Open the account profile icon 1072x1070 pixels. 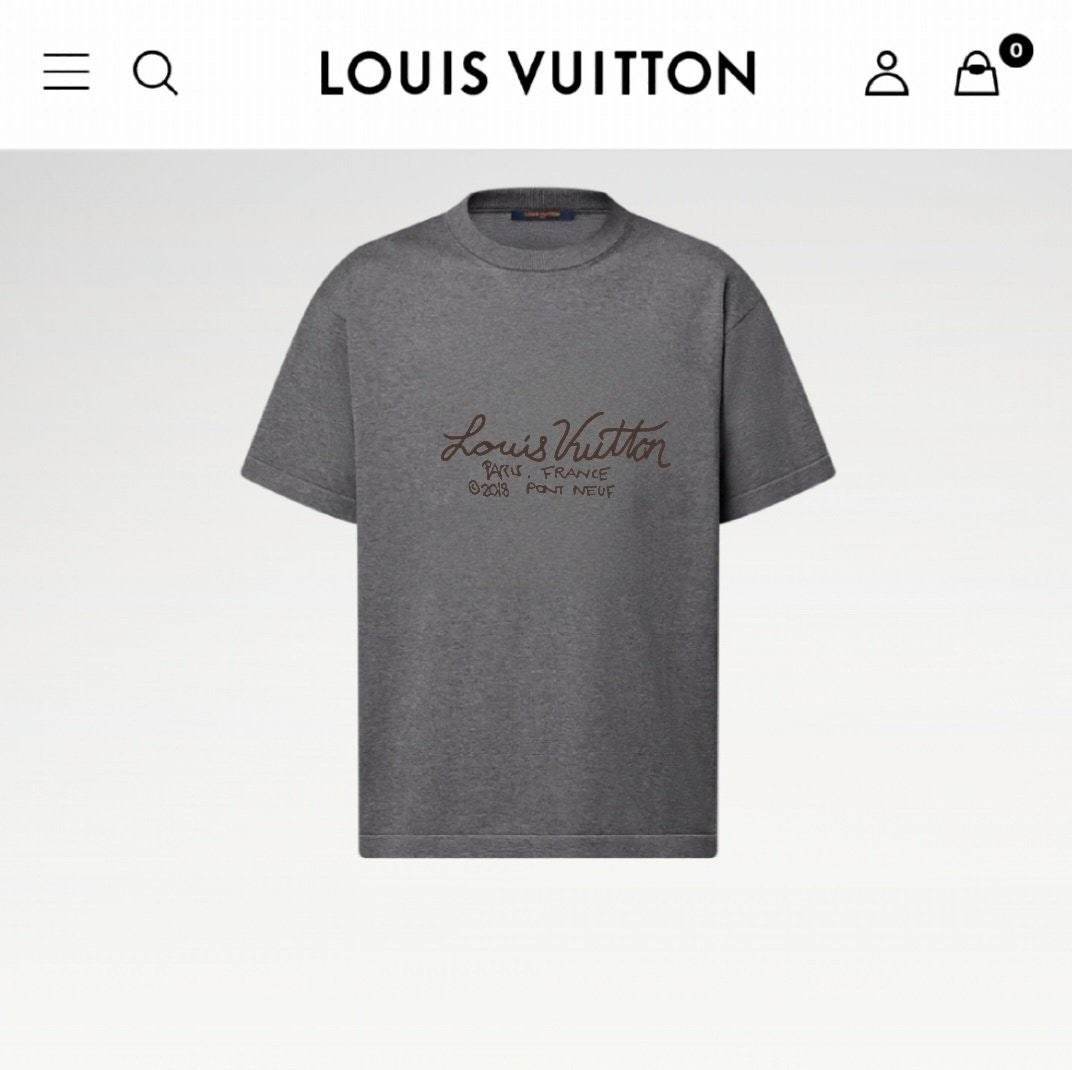click(886, 74)
